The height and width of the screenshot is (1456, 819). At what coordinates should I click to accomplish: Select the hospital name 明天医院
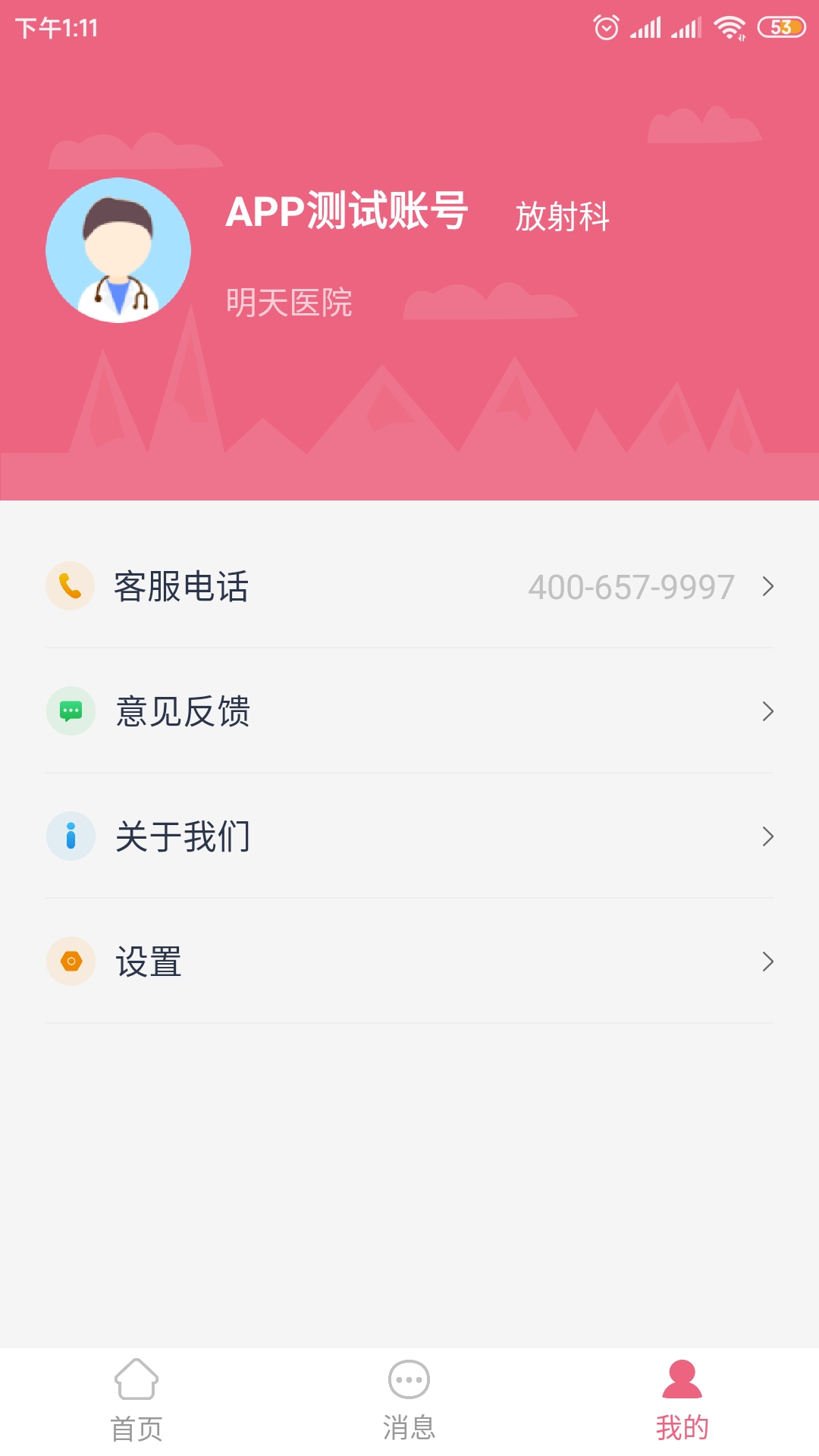point(289,303)
